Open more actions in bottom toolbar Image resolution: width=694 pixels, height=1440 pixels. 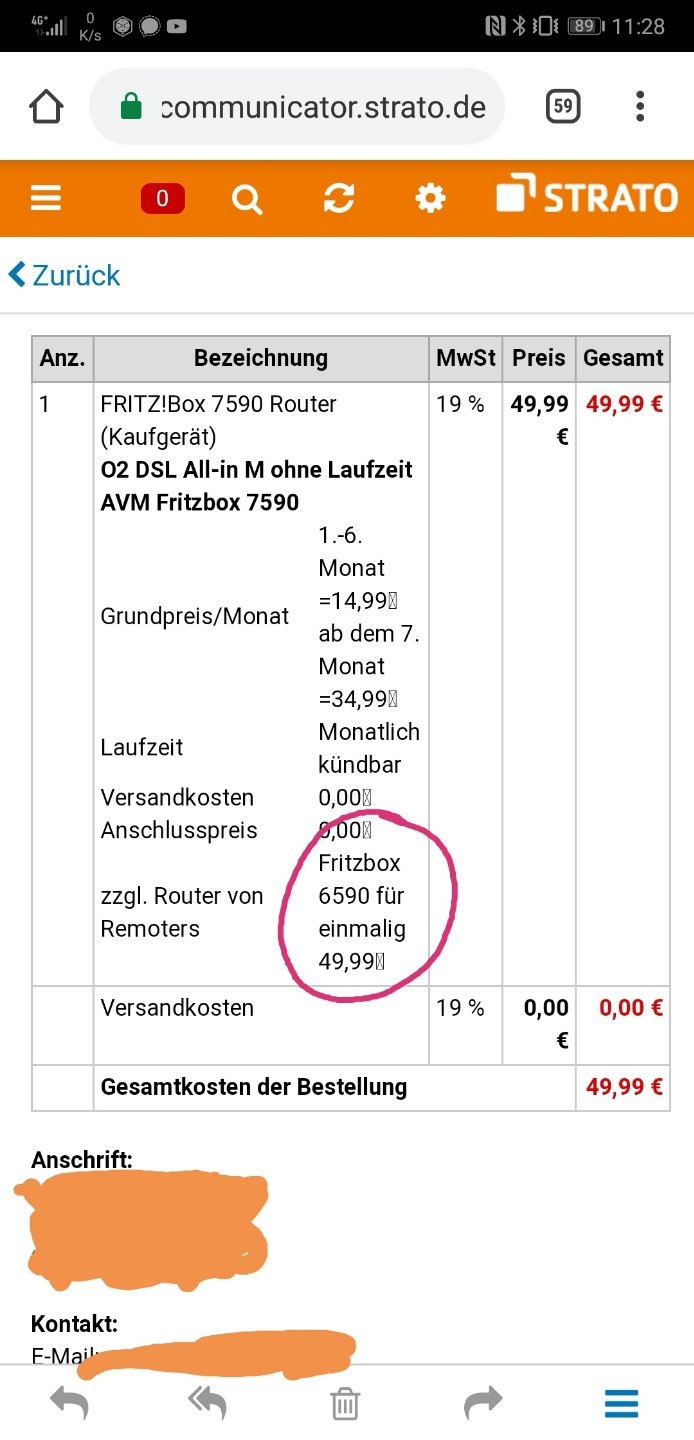click(622, 1404)
